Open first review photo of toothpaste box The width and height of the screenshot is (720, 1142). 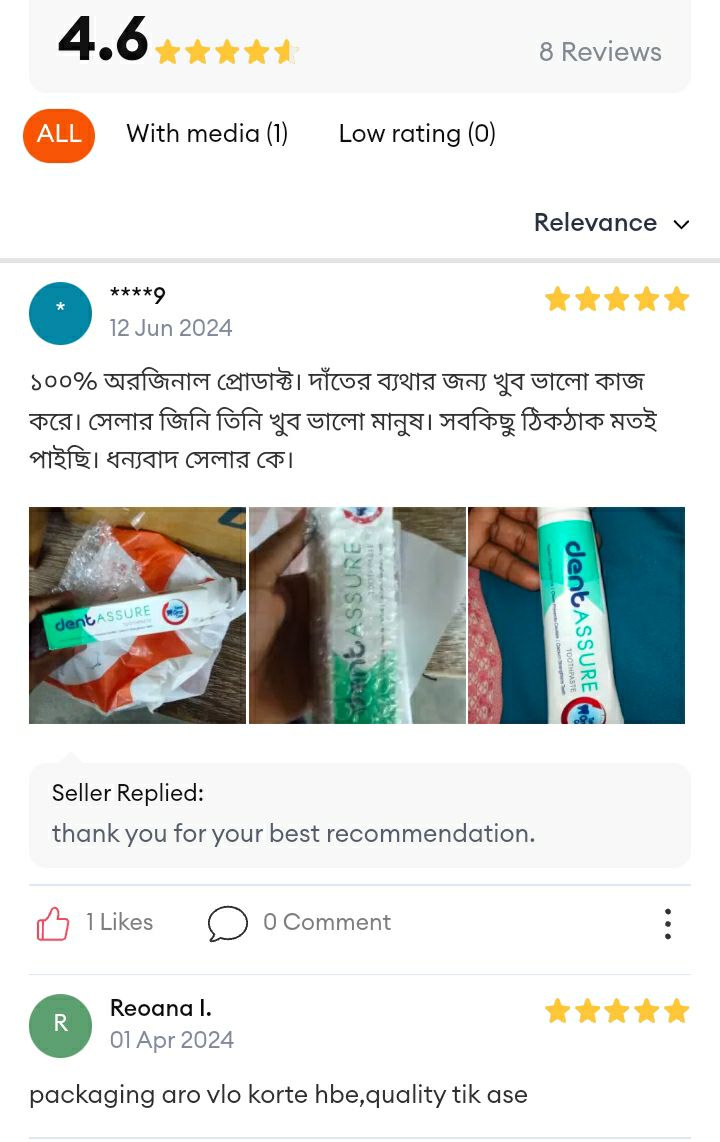[x=137, y=615]
